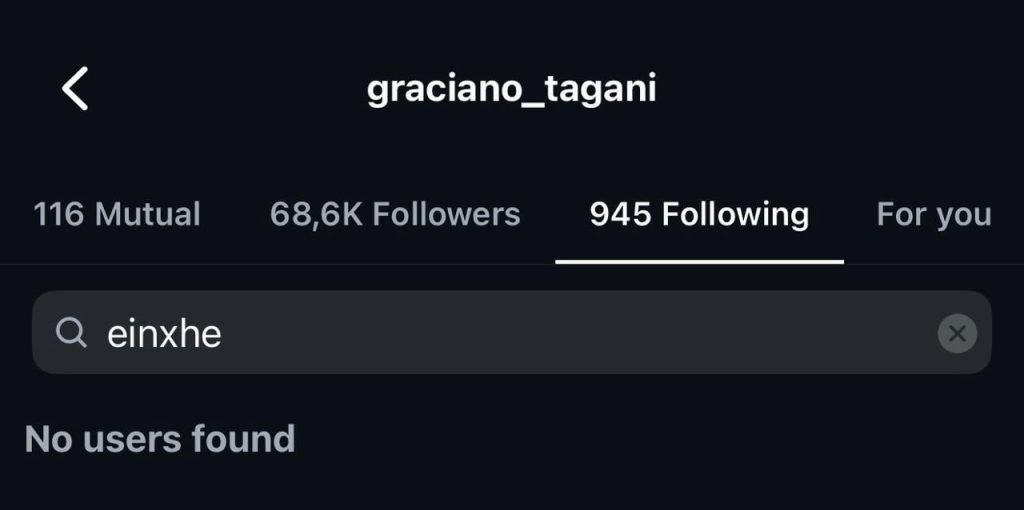Clear the einxhe search text

pos(957,333)
